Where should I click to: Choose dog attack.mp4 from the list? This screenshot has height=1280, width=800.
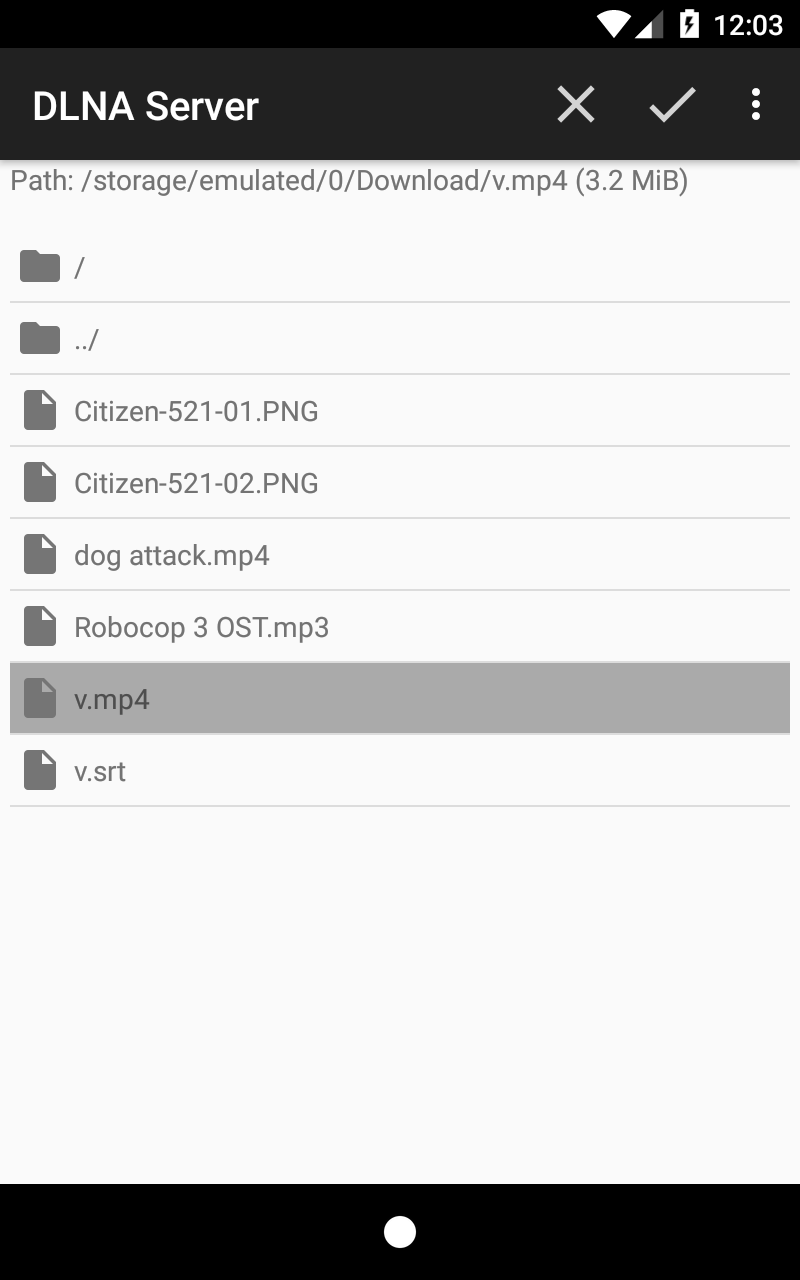point(400,554)
